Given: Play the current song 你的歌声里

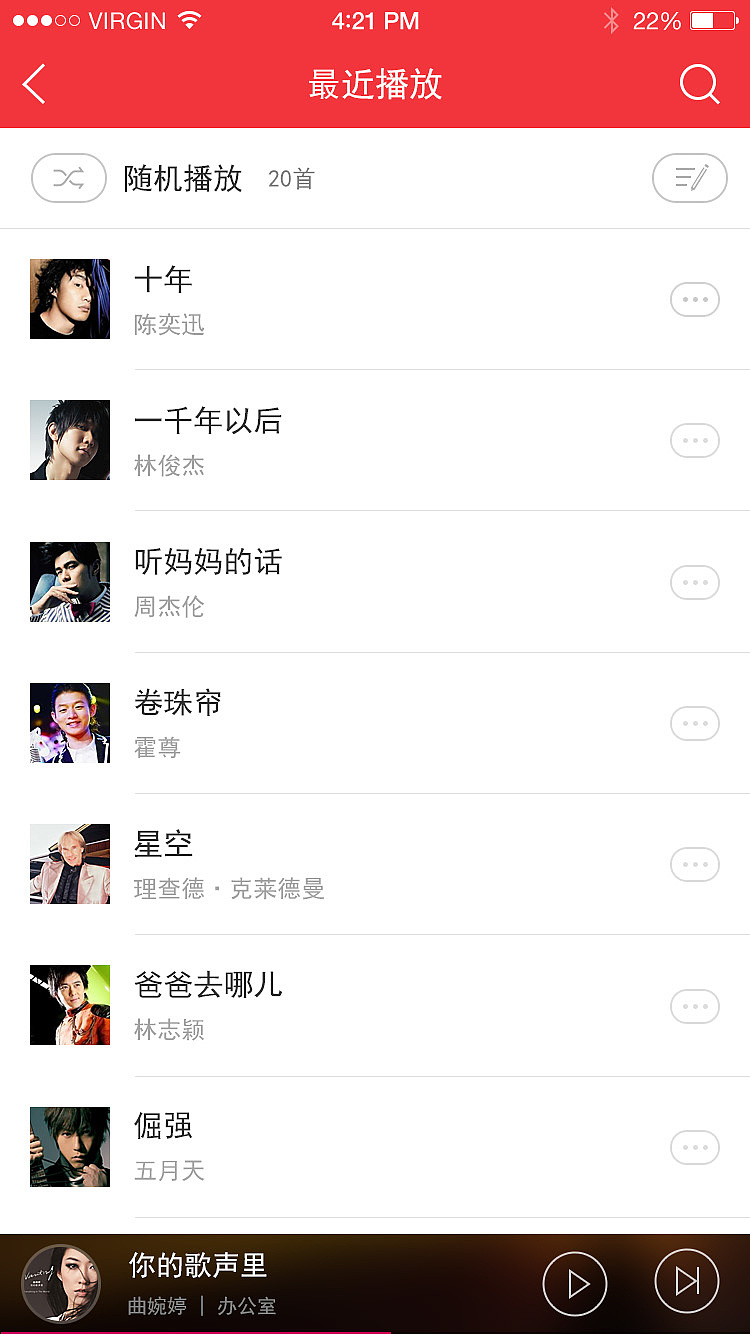Looking at the screenshot, I should point(574,1281).
